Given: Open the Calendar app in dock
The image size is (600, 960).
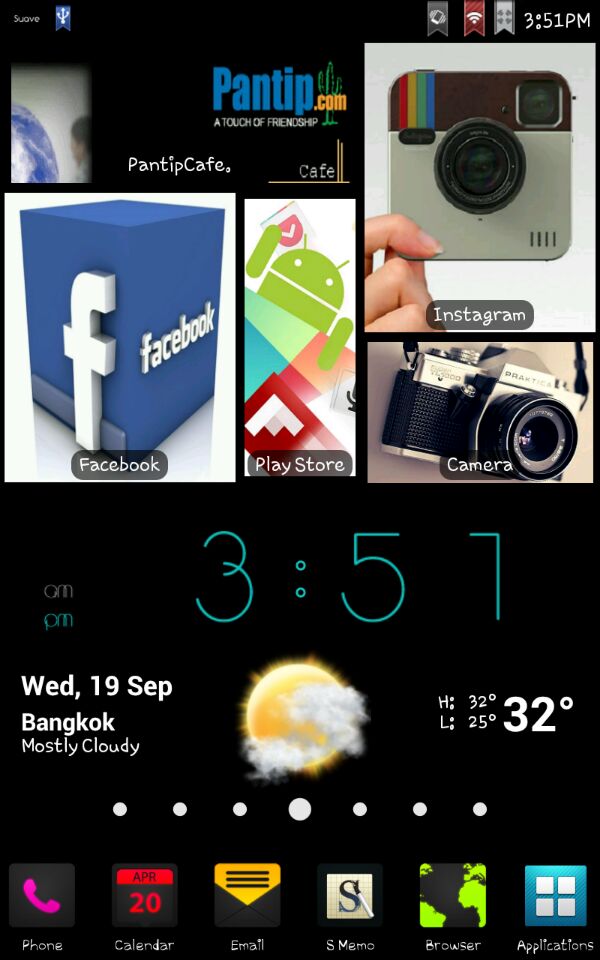Looking at the screenshot, I should (145, 896).
